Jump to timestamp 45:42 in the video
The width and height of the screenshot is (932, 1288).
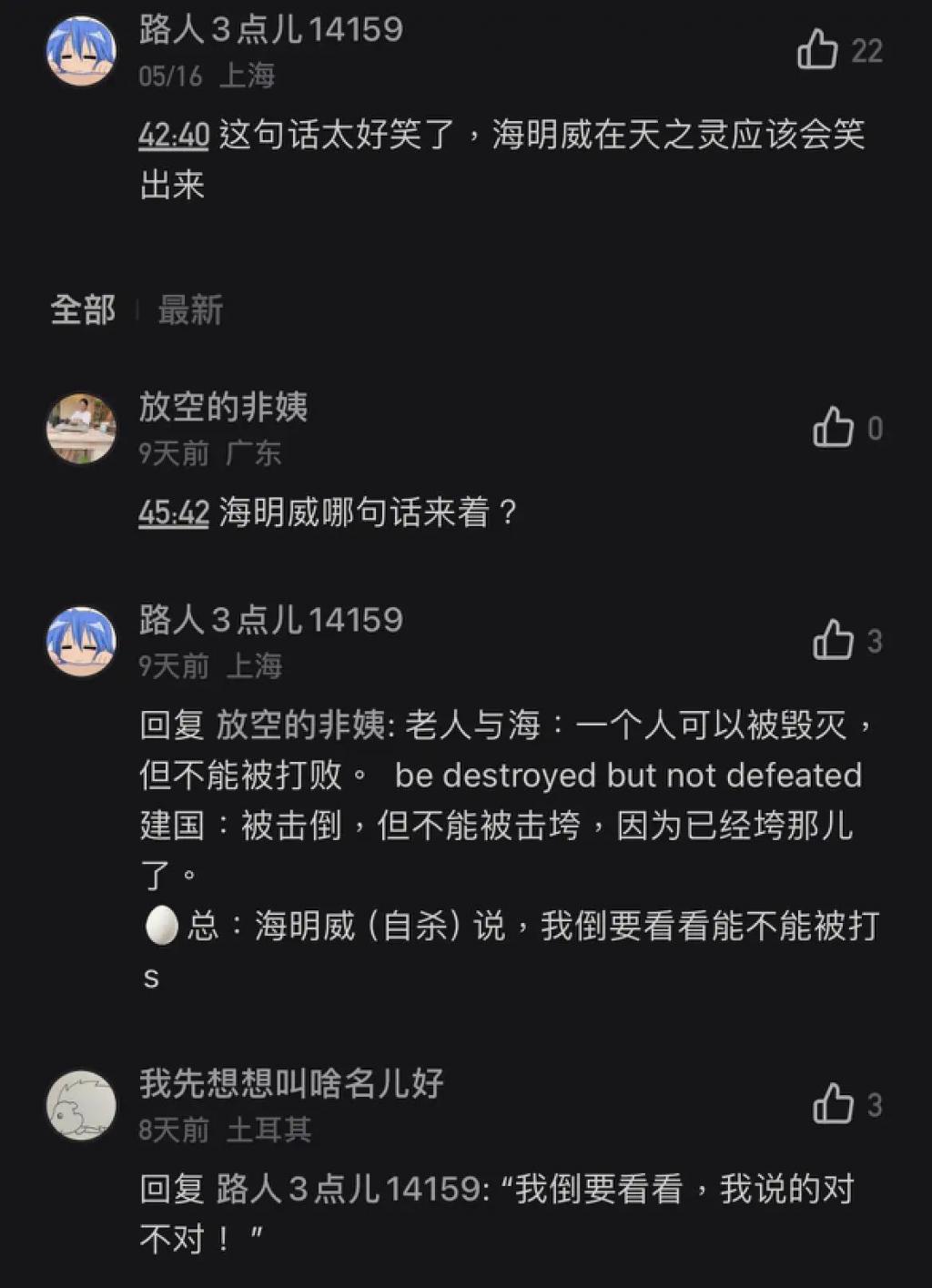click(174, 513)
